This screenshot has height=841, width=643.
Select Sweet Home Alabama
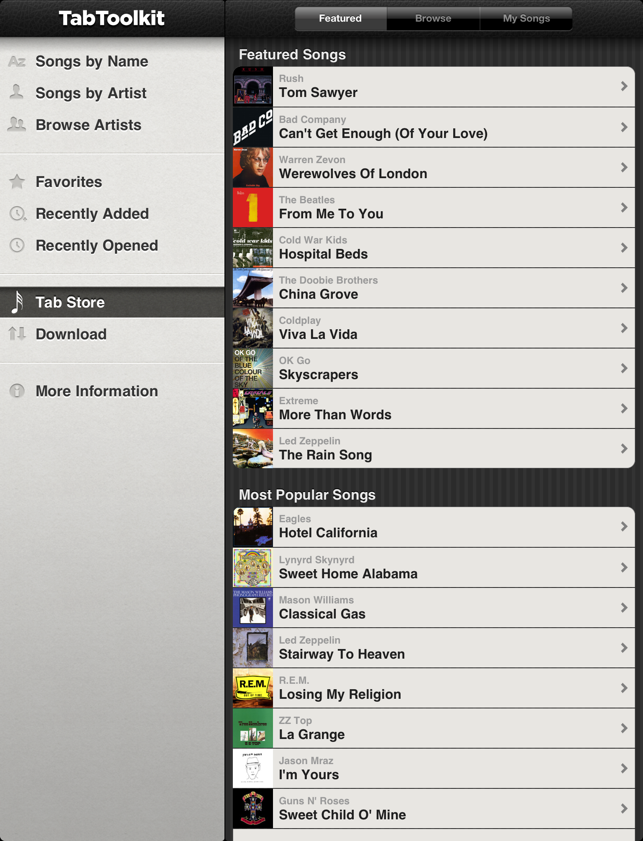click(433, 568)
